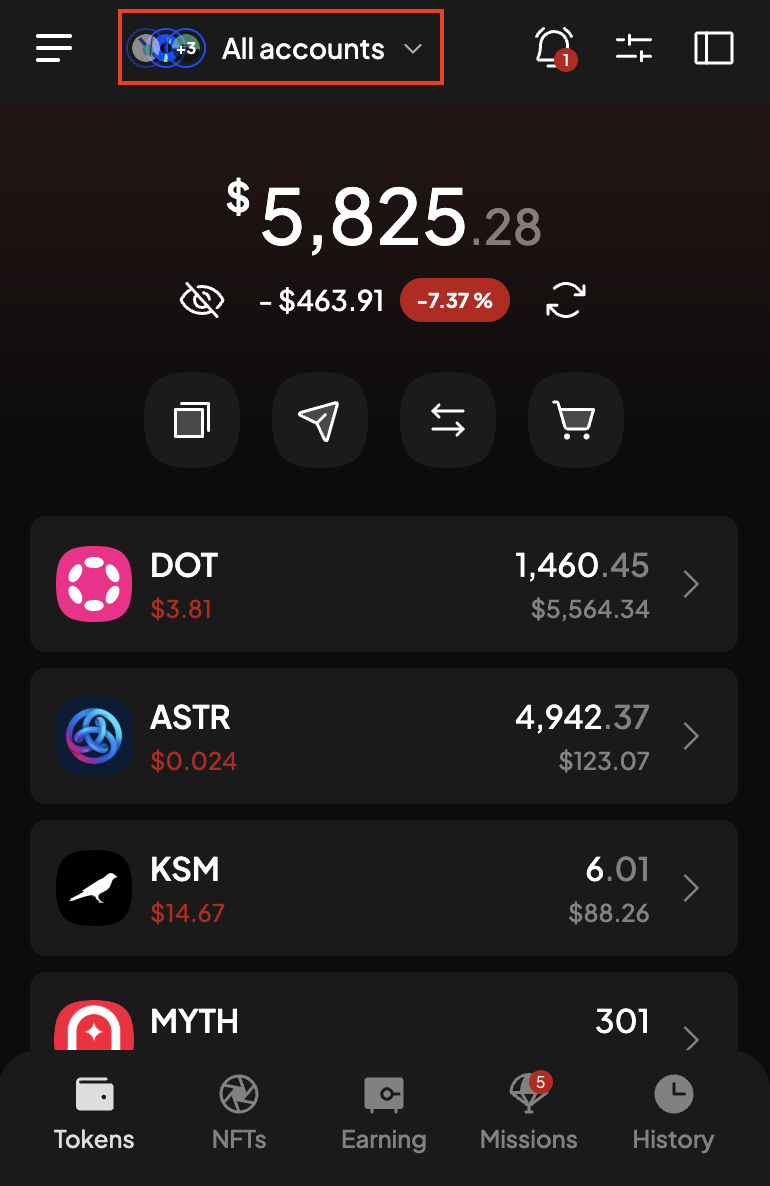The image size is (770, 1186).
Task: Tap the buy tokens cart button
Action: pyautogui.click(x=576, y=421)
